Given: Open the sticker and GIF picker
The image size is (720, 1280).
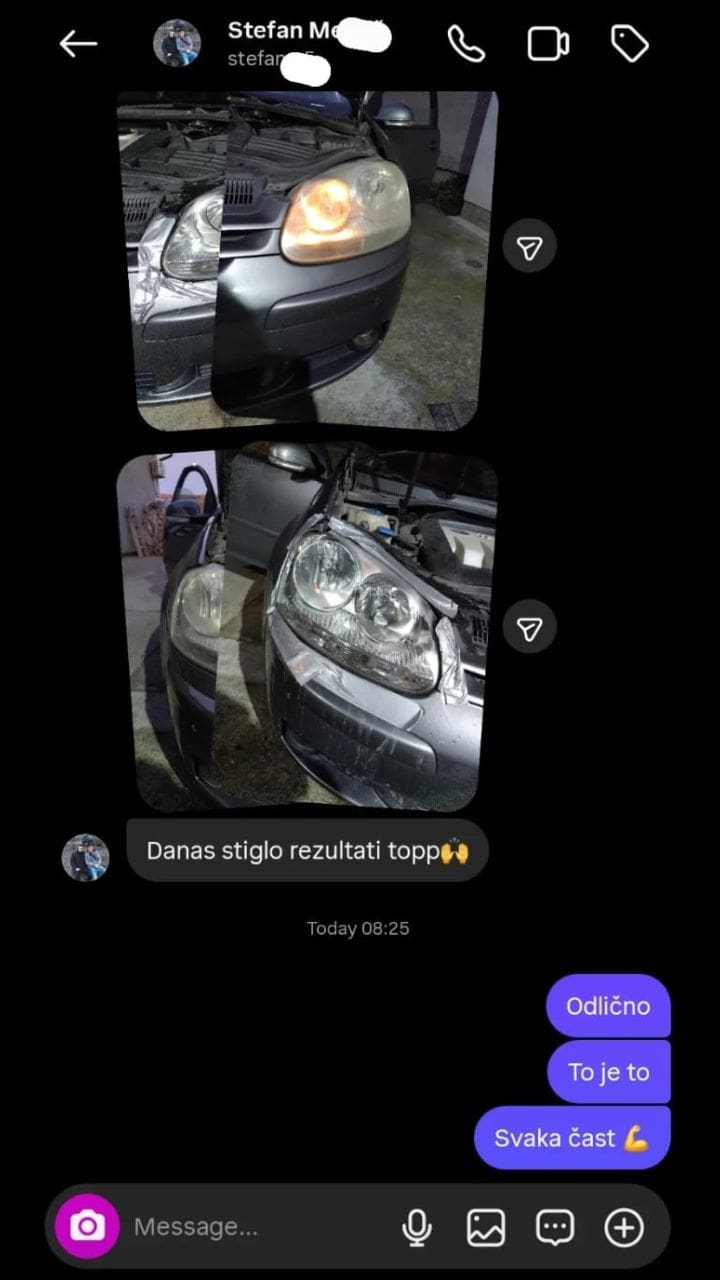Looking at the screenshot, I should (555, 1227).
